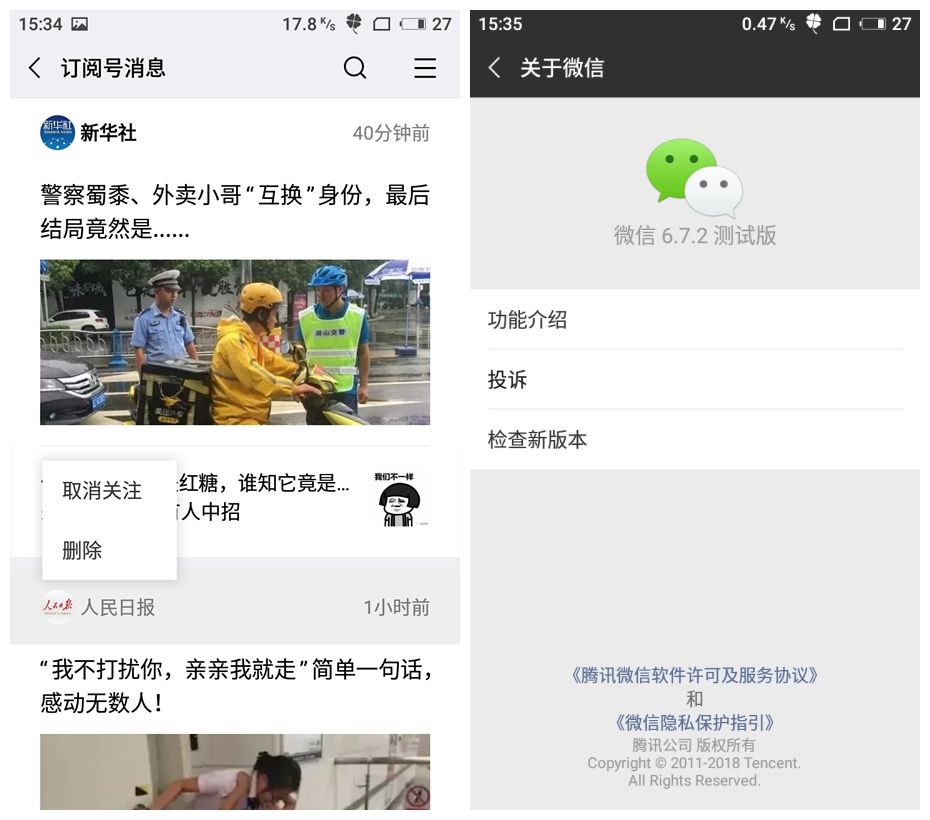Image resolution: width=930 pixels, height=820 pixels.
Task: Open the article "我不打扰你，亲亲我就走"
Action: (x=235, y=686)
